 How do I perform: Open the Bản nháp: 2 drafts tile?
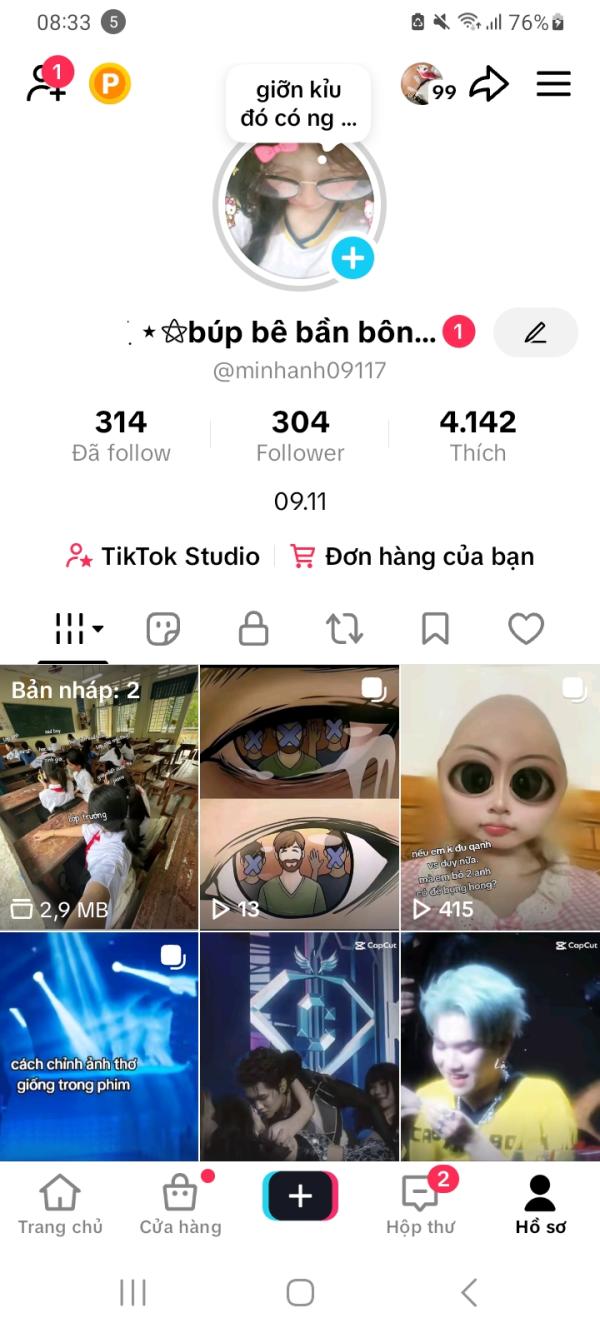[x=99, y=797]
